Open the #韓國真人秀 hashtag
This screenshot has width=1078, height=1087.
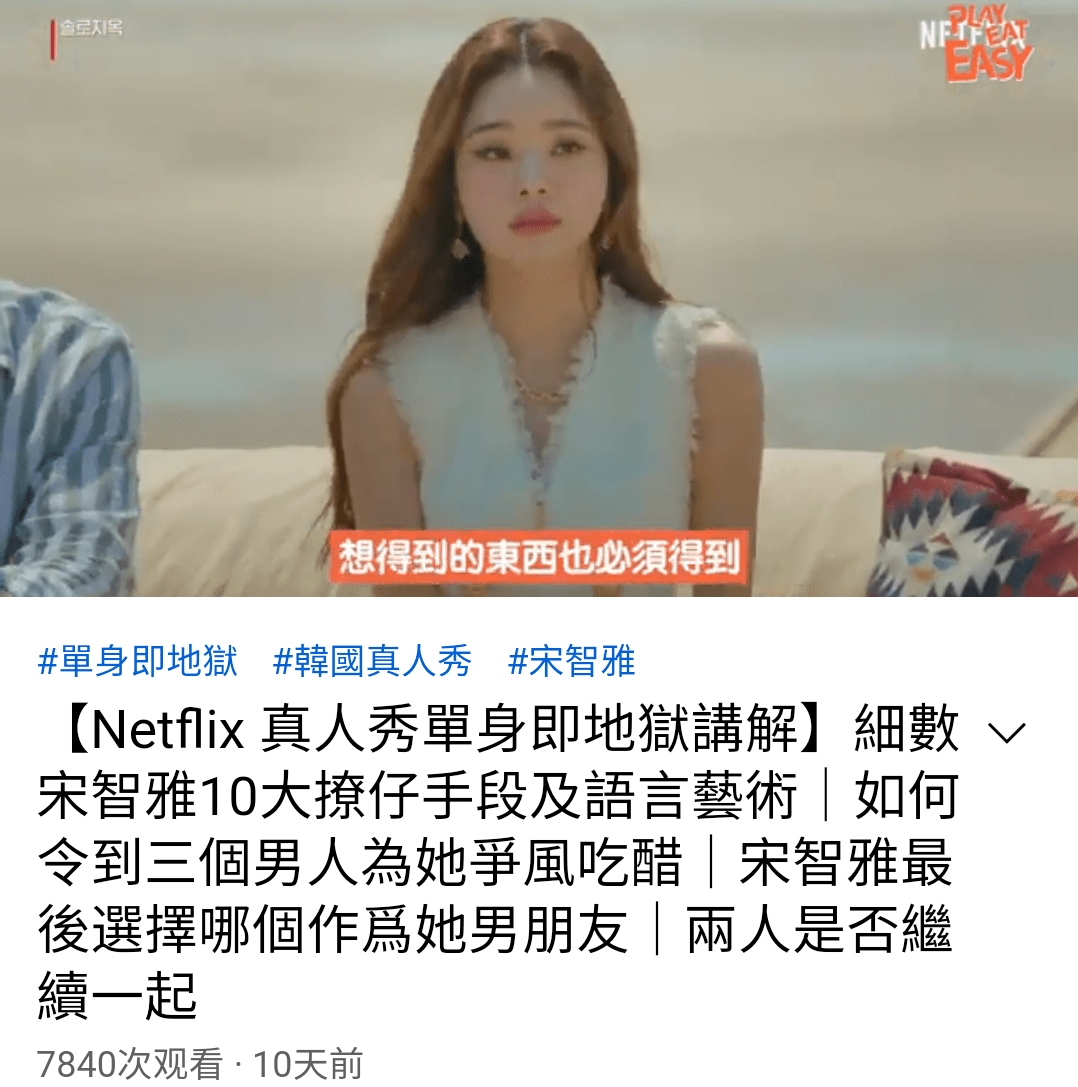pyautogui.click(x=372, y=662)
